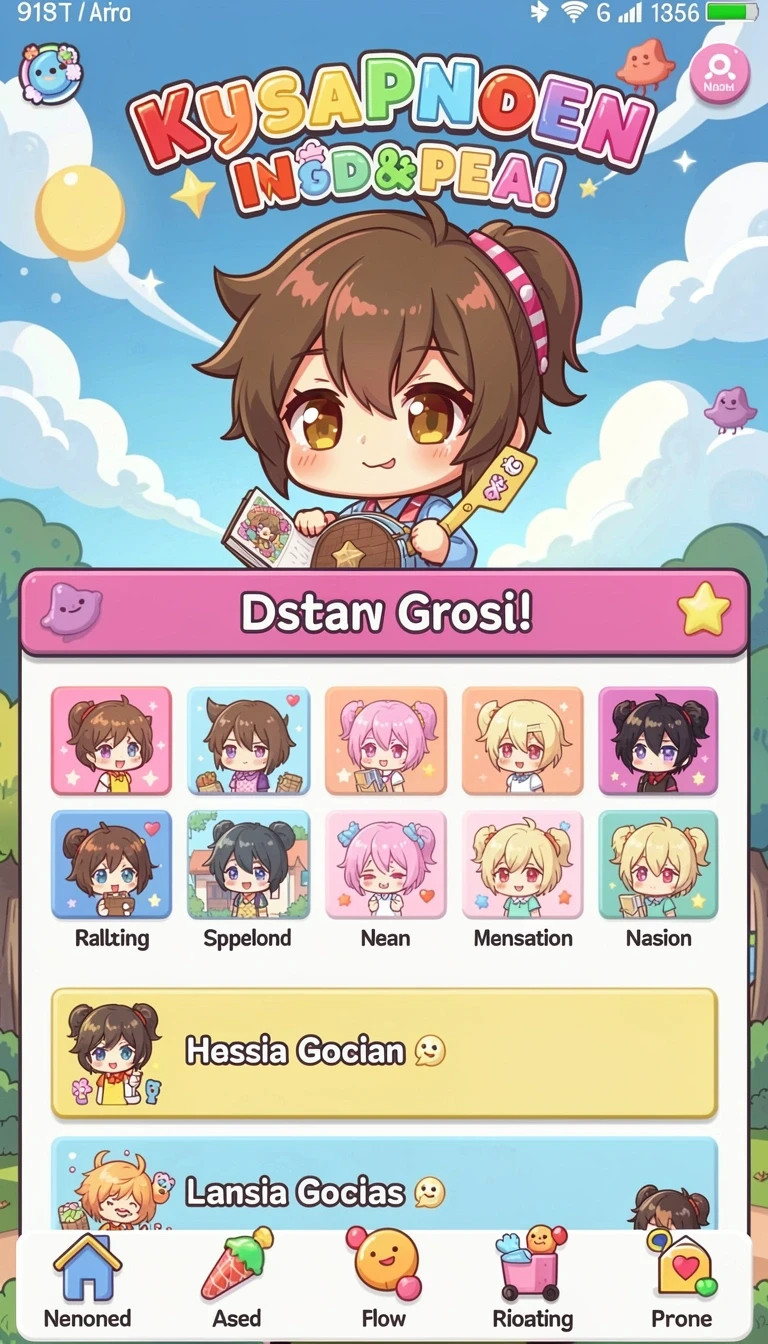Switch to the Rioating tab
Screen dimensions: 768x1344
click(x=532, y=1284)
